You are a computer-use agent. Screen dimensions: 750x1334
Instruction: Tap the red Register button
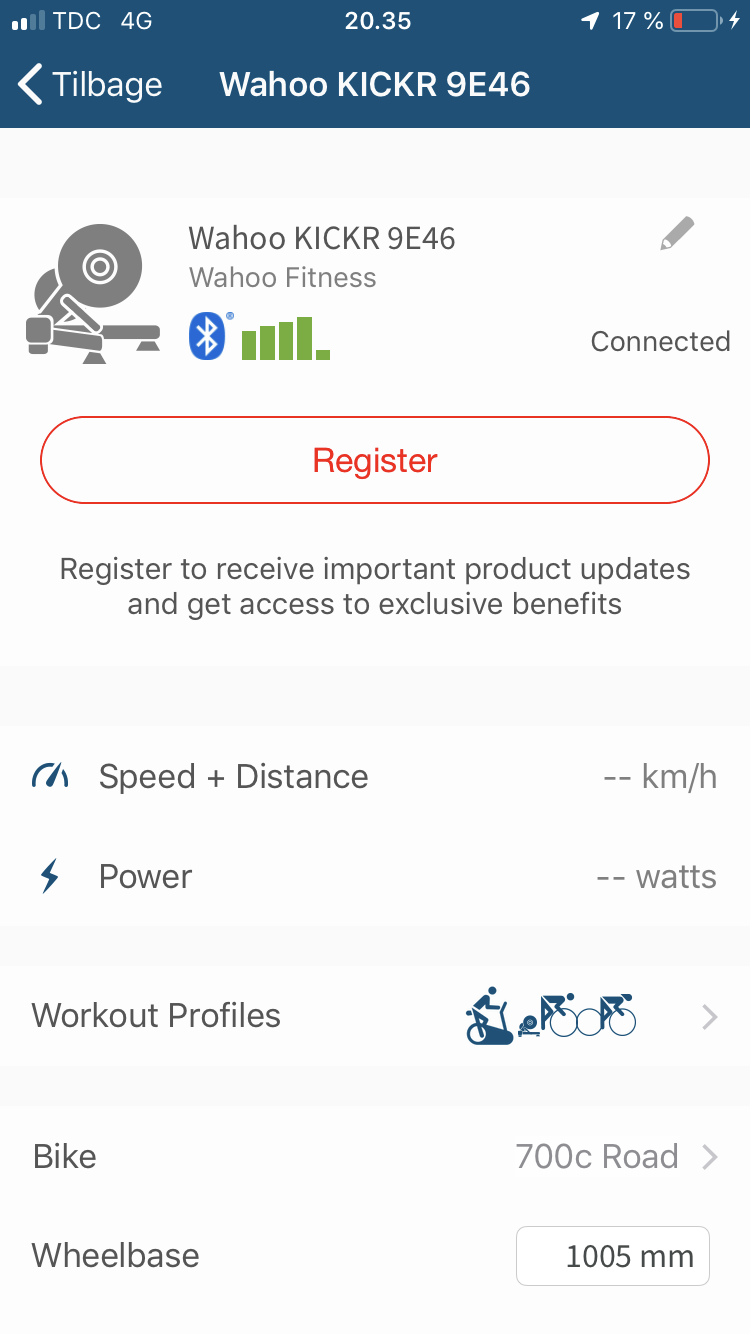point(375,460)
